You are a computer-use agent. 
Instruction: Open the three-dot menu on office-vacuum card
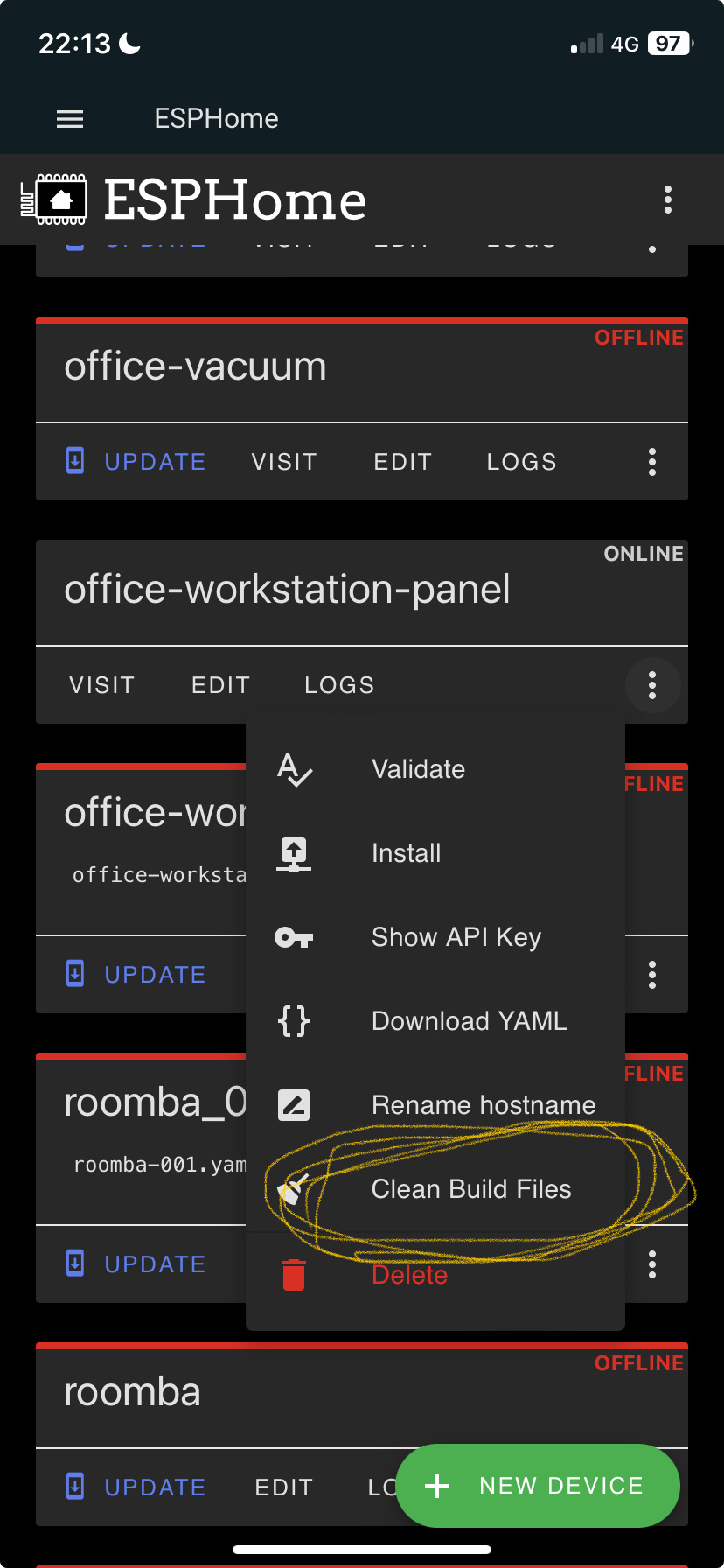coord(652,462)
